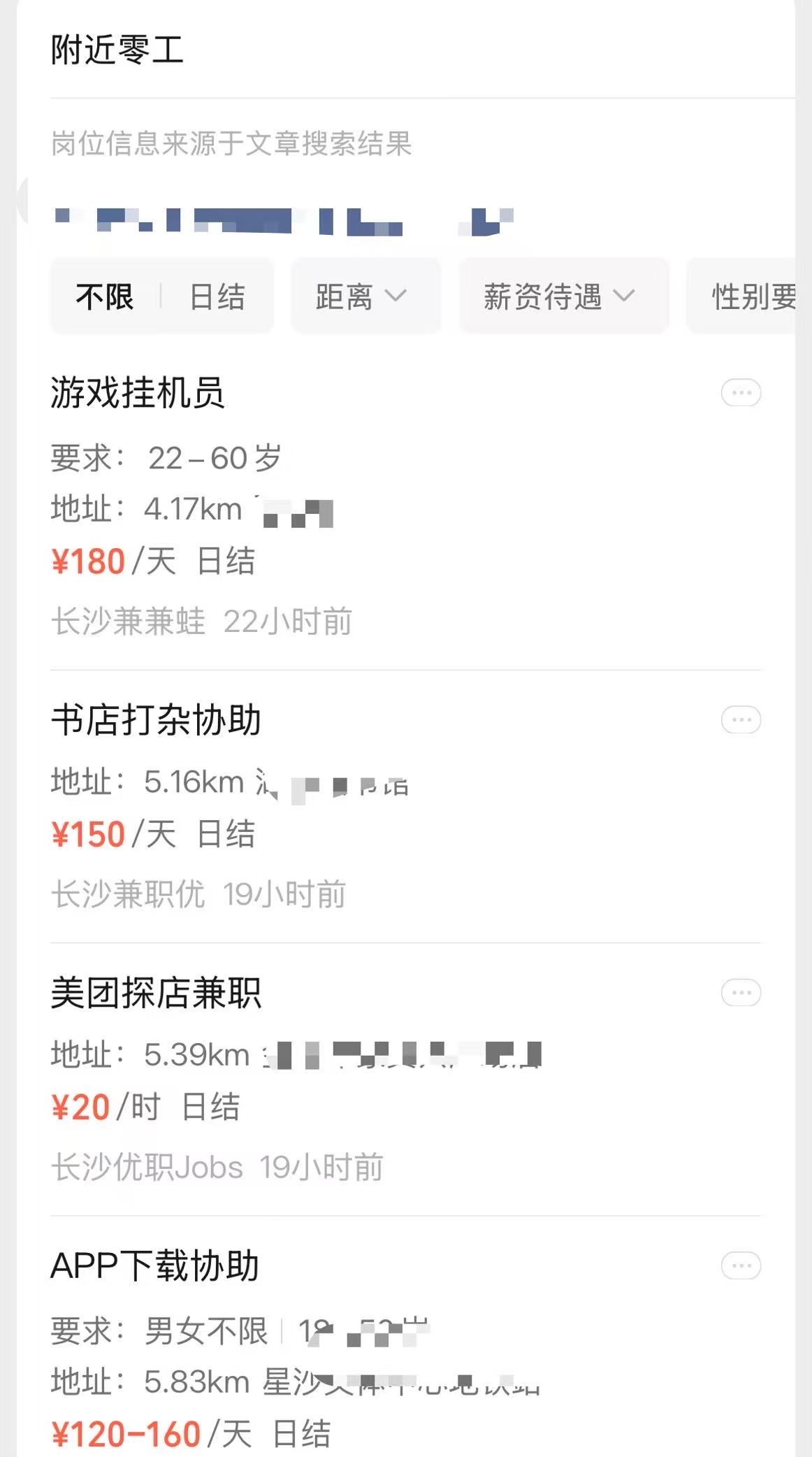Open more options for 书店打杂协助
The image size is (812, 1457).
741,719
